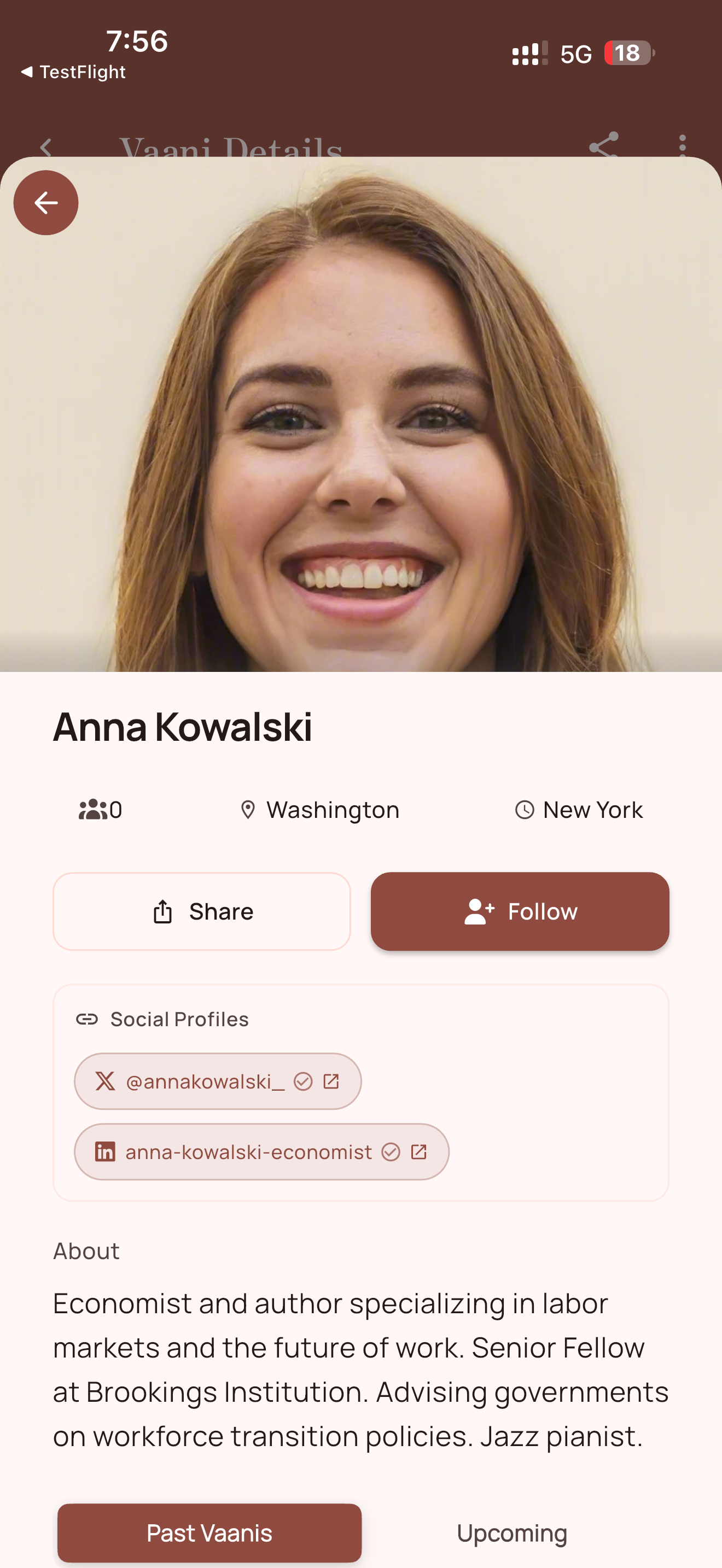
Task: Click the clock icon beside New York
Action: click(x=524, y=810)
